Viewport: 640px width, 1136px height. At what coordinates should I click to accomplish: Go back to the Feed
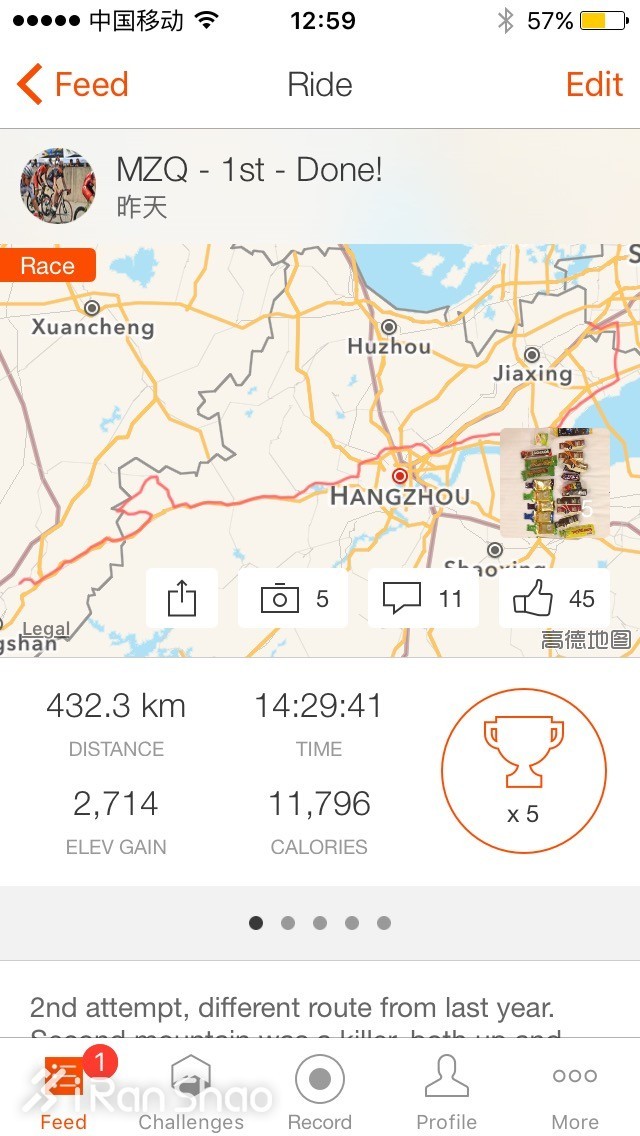(x=73, y=85)
